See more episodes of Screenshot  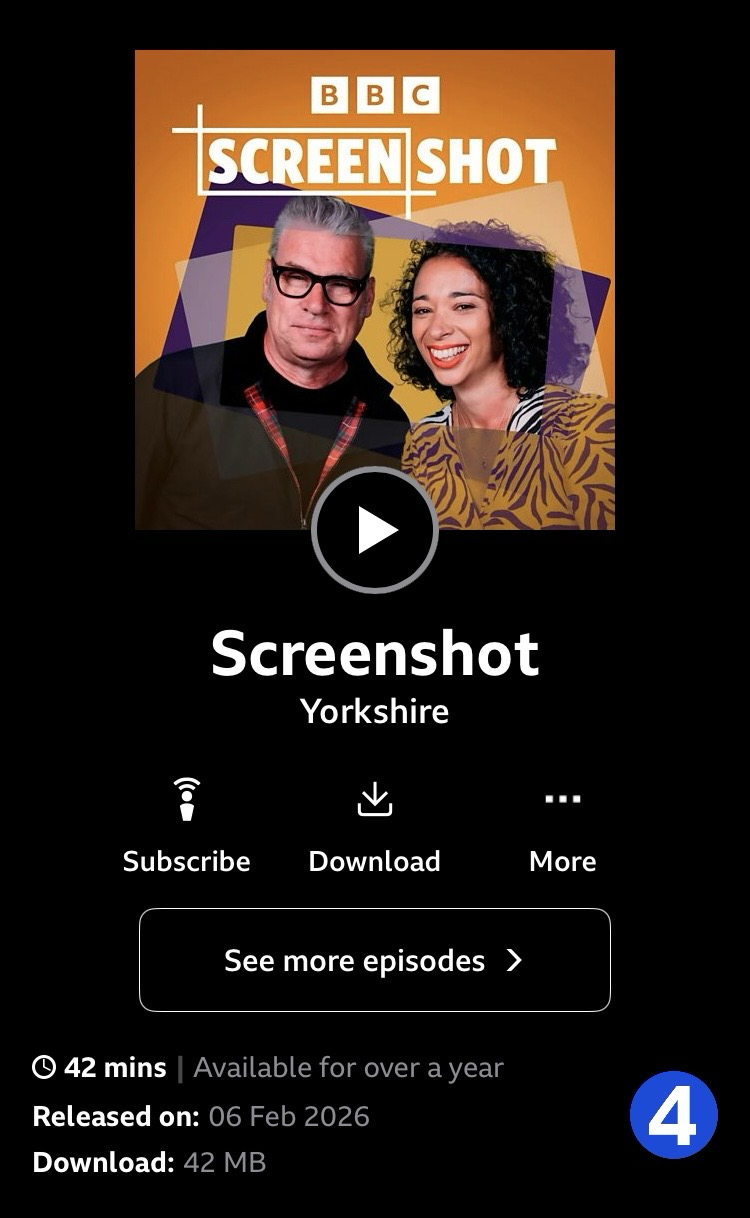click(x=374, y=960)
